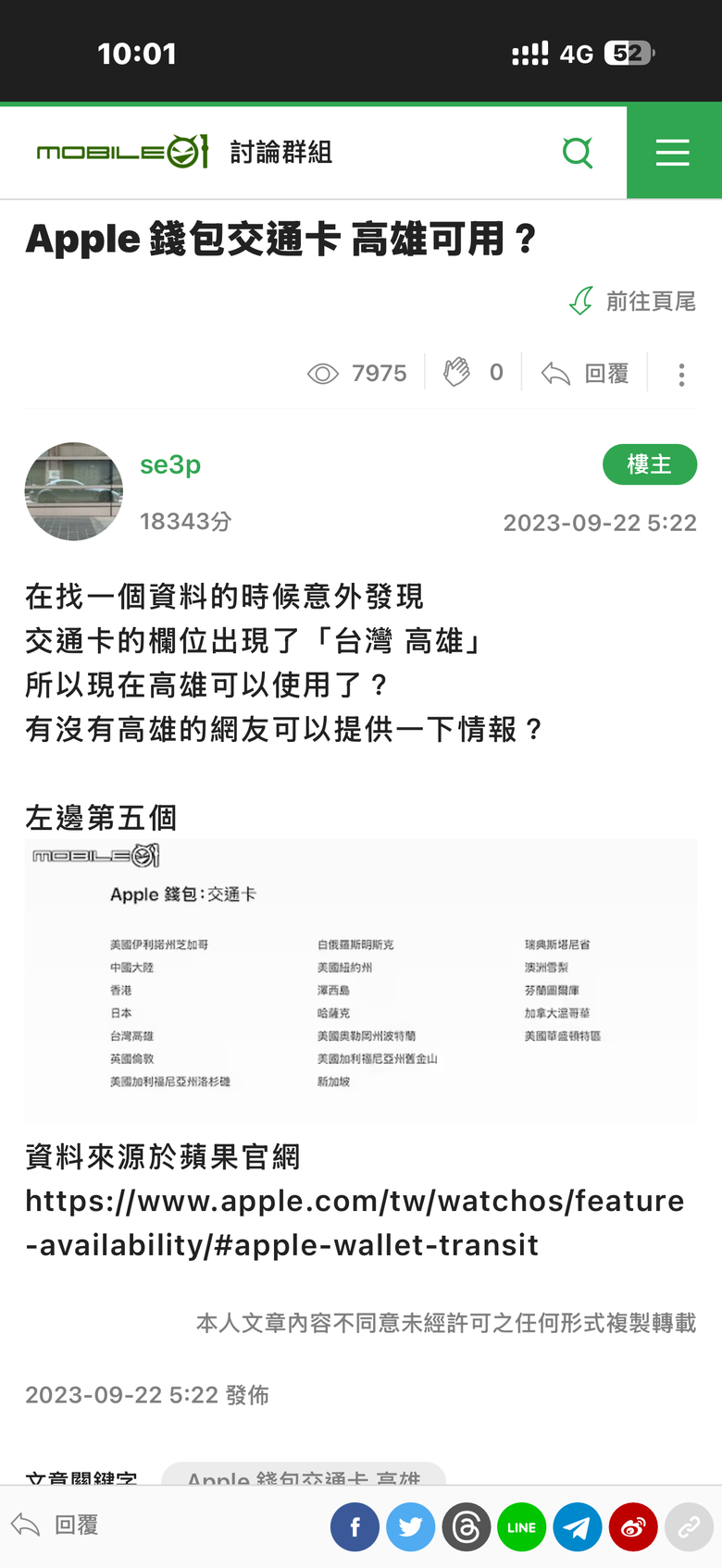The width and height of the screenshot is (722, 1568).
Task: Open the apple.com watchos feature link
Action: click(355, 1222)
